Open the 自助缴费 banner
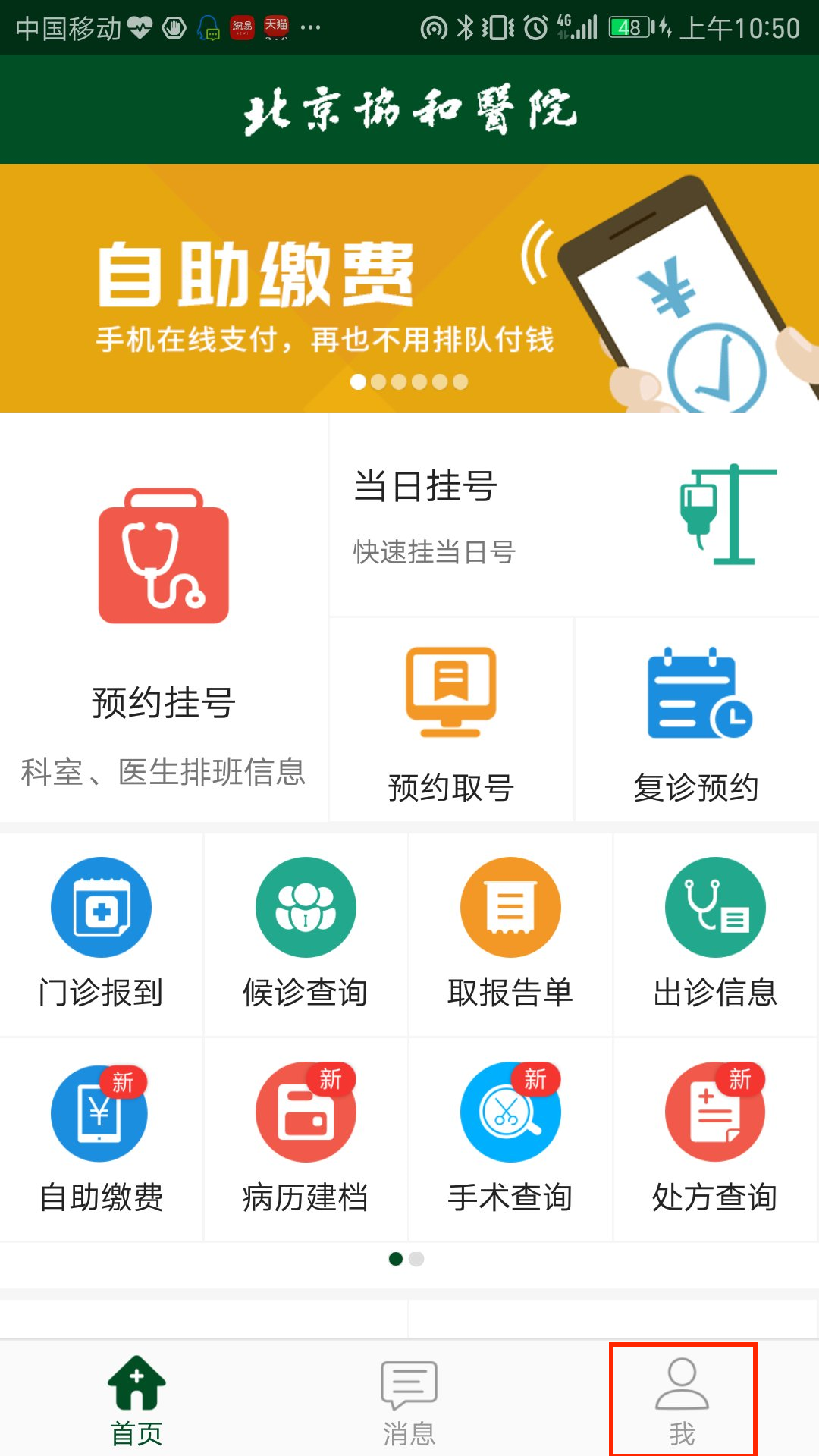Viewport: 819px width, 1456px height. [x=409, y=288]
